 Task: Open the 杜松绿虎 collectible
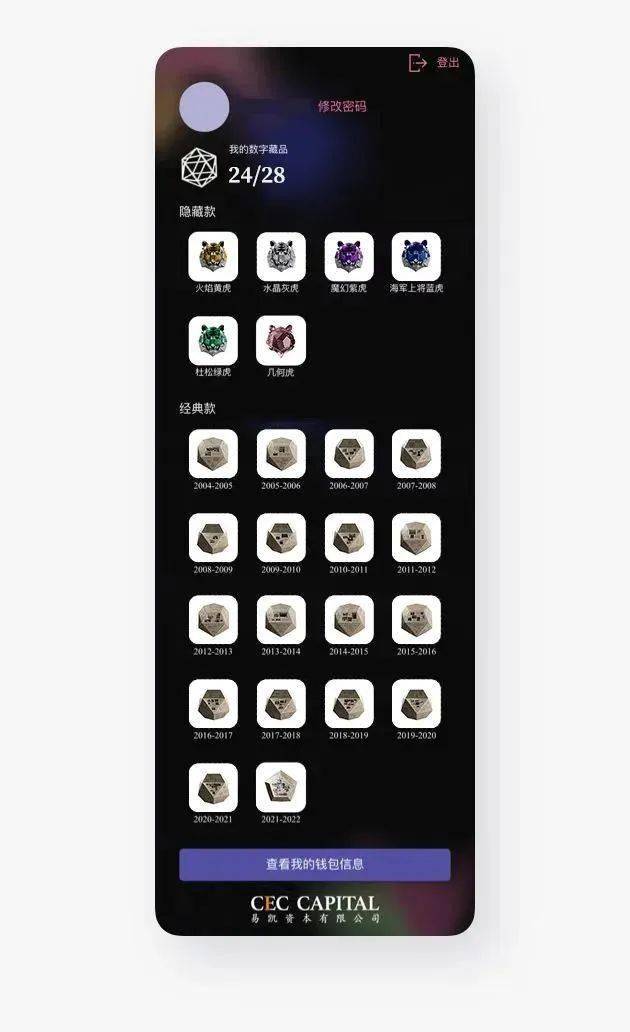(x=213, y=340)
